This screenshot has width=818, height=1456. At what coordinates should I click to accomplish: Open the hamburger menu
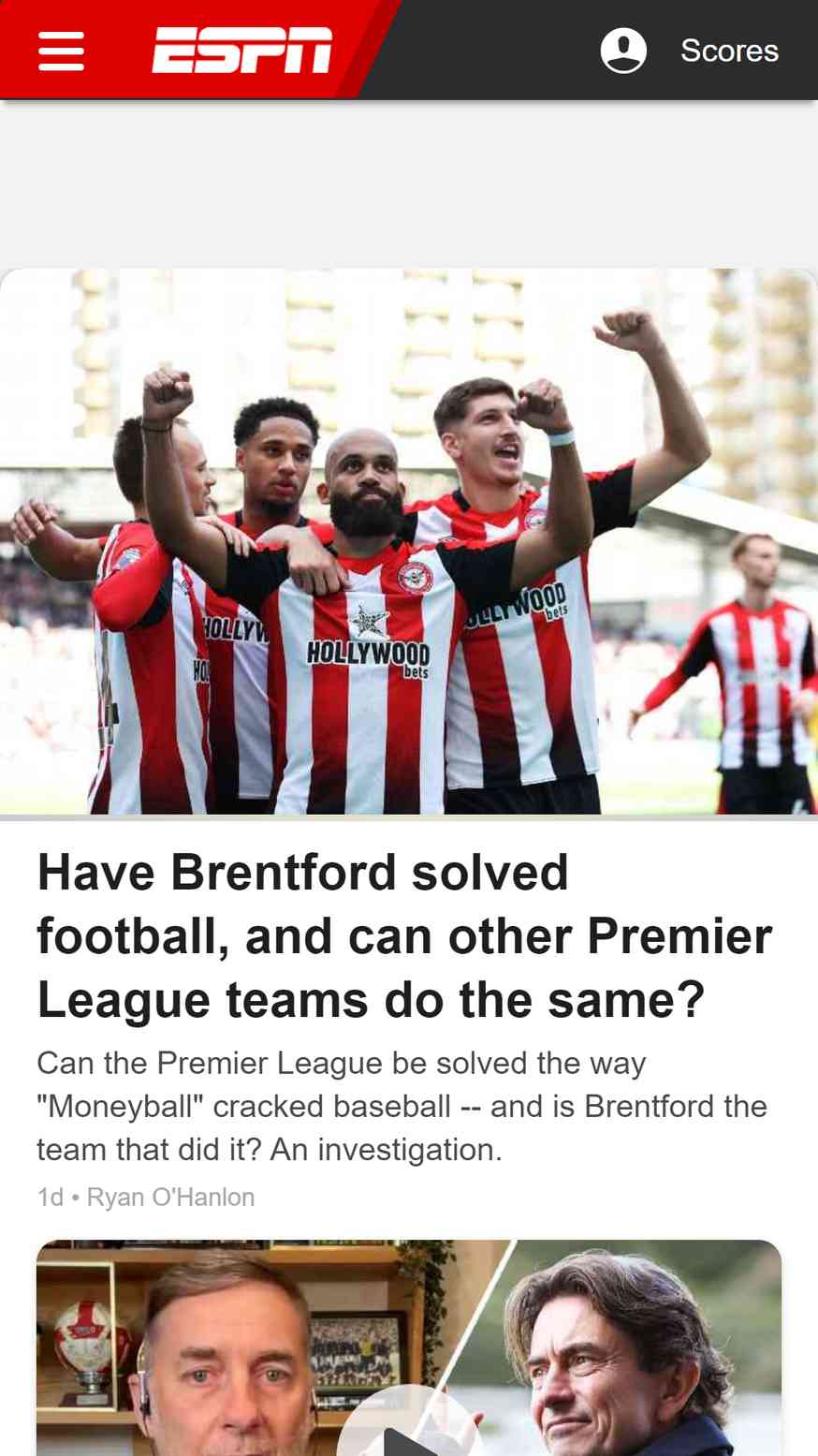pyautogui.click(x=62, y=51)
